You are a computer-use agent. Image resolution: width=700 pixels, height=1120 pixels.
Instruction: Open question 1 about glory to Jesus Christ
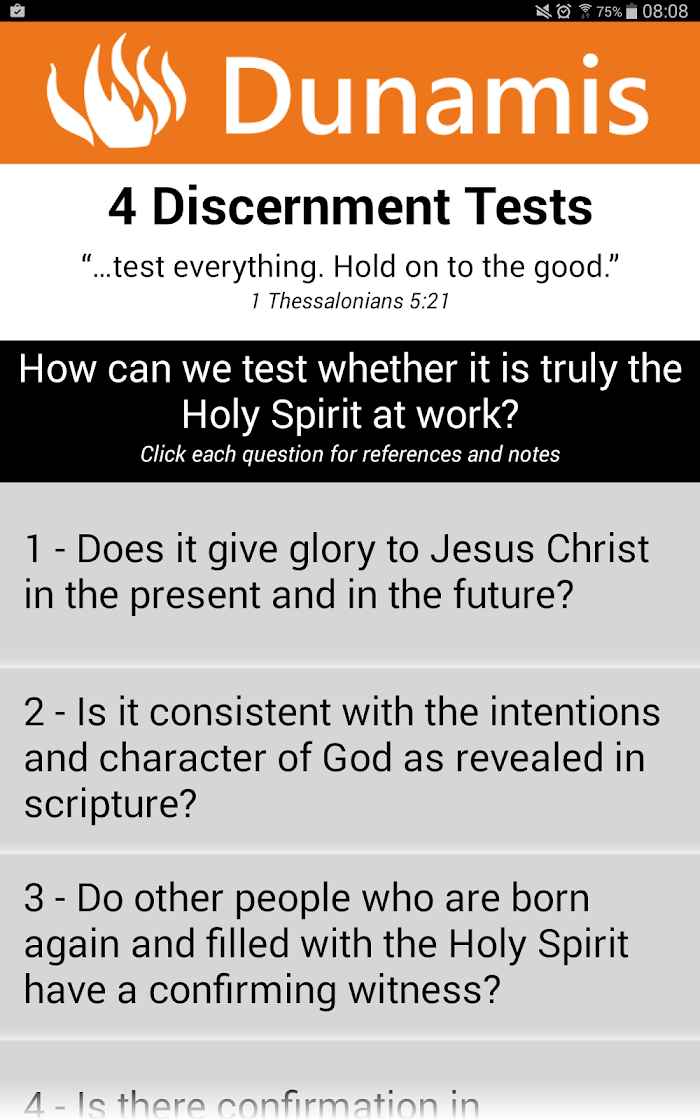point(350,574)
